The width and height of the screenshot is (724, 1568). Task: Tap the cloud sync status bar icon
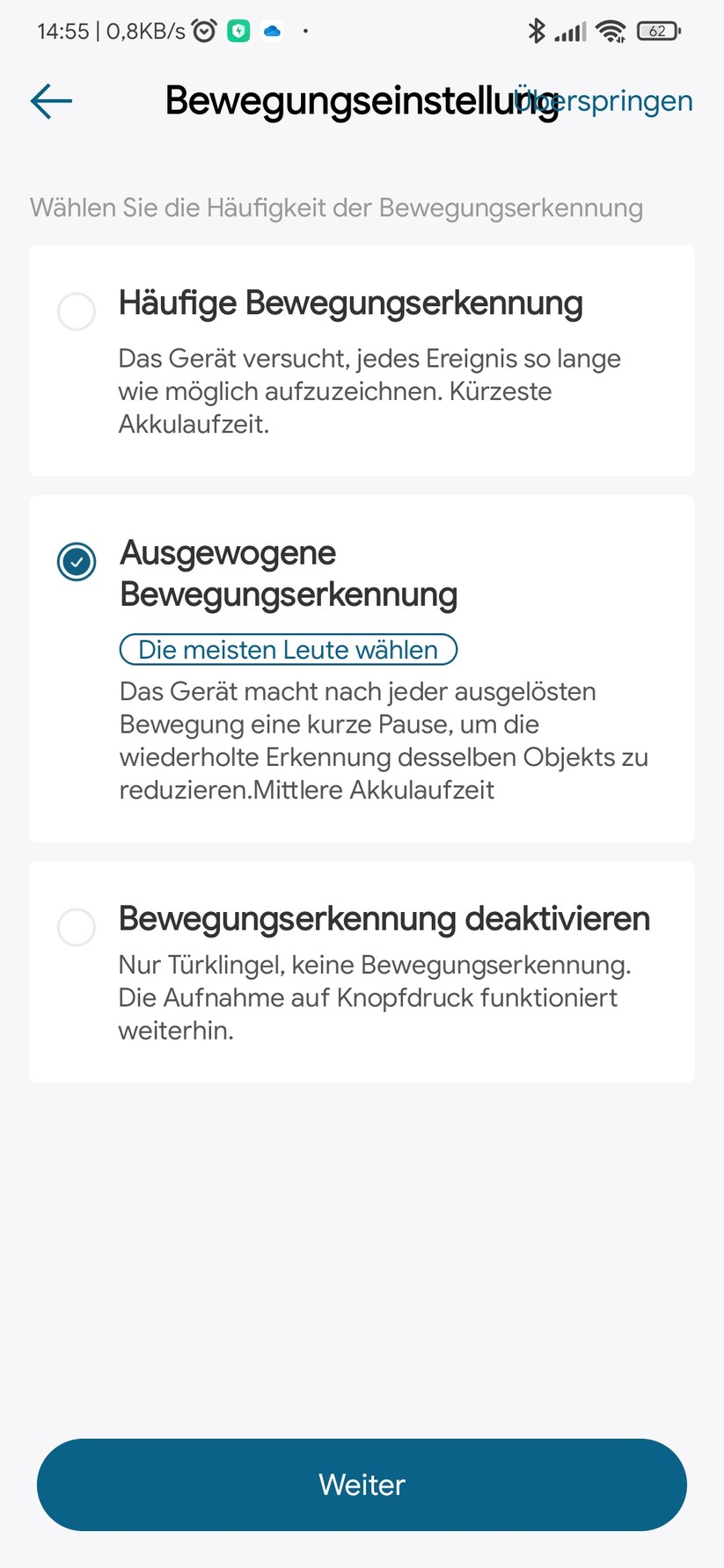[x=272, y=30]
